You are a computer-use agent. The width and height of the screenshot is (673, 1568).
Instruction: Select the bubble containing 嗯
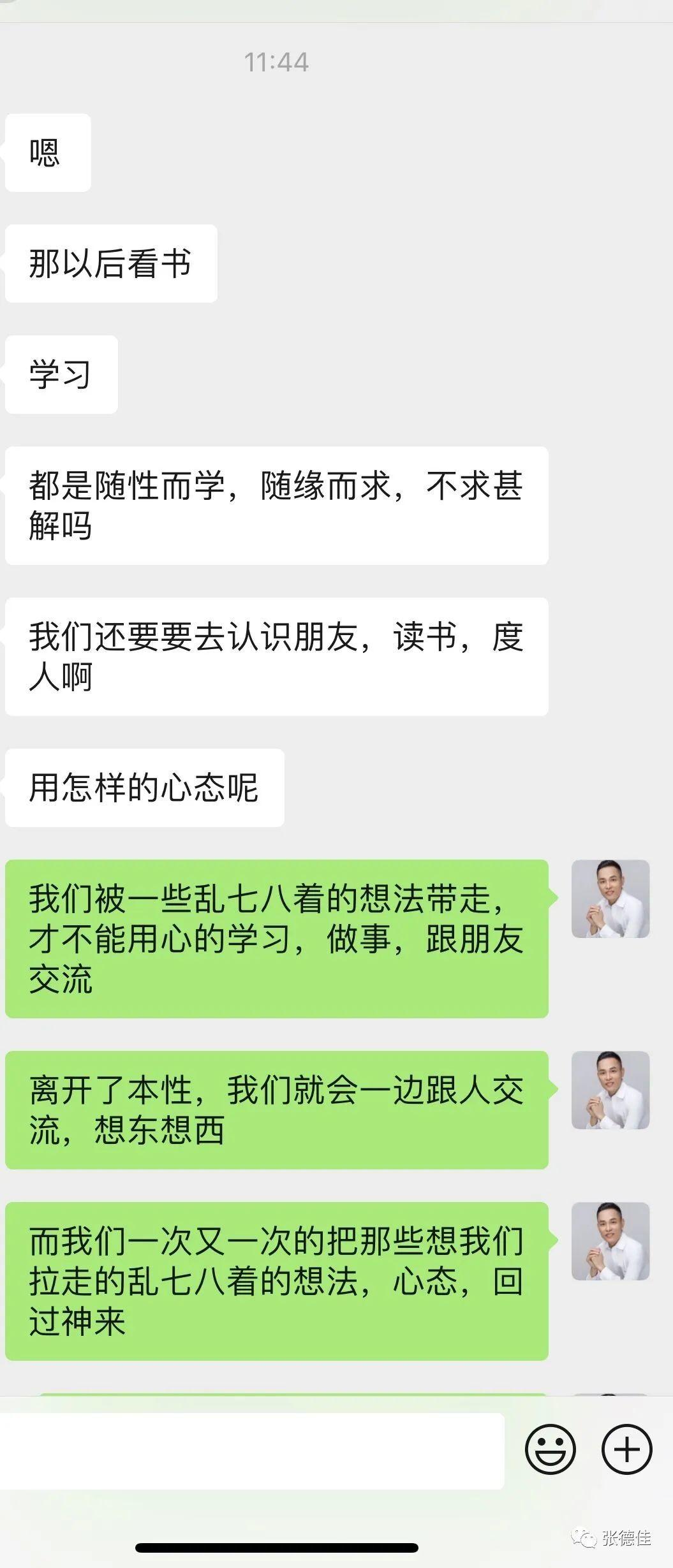click(47, 152)
